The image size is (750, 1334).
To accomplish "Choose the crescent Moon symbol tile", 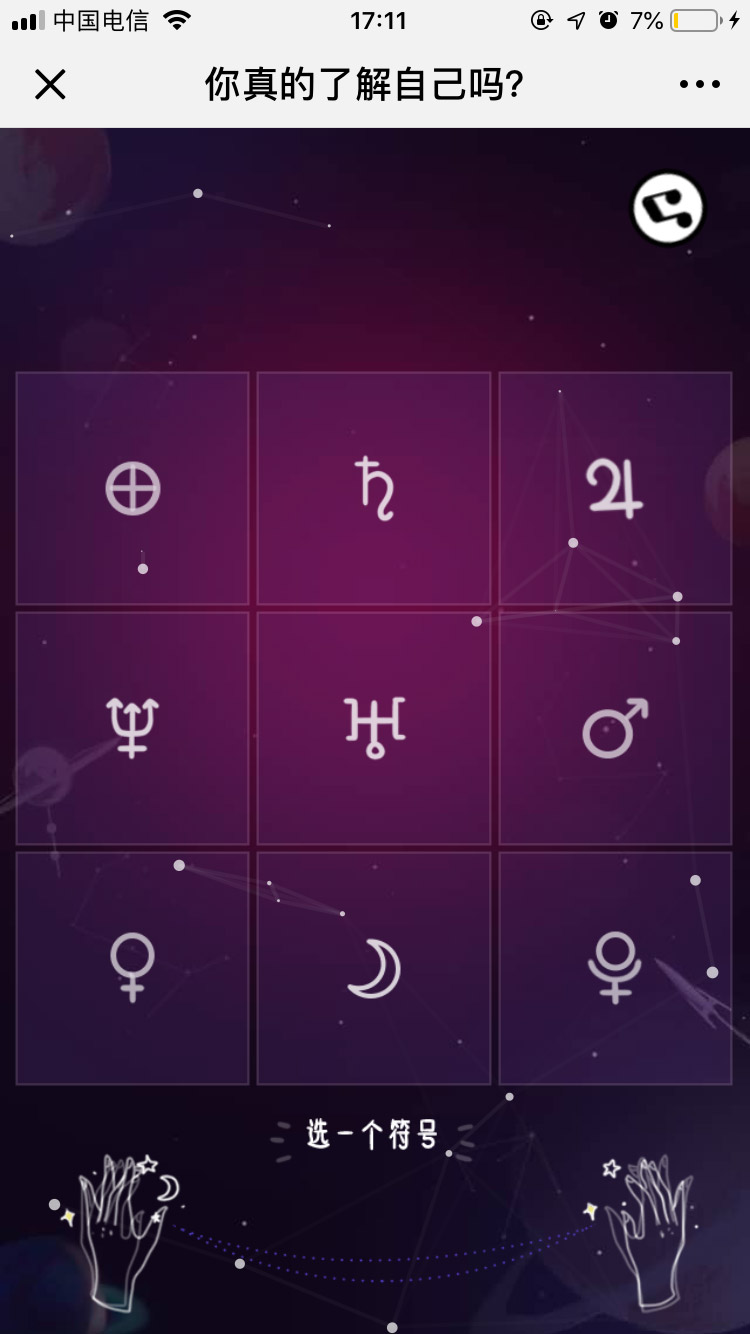I will point(374,968).
